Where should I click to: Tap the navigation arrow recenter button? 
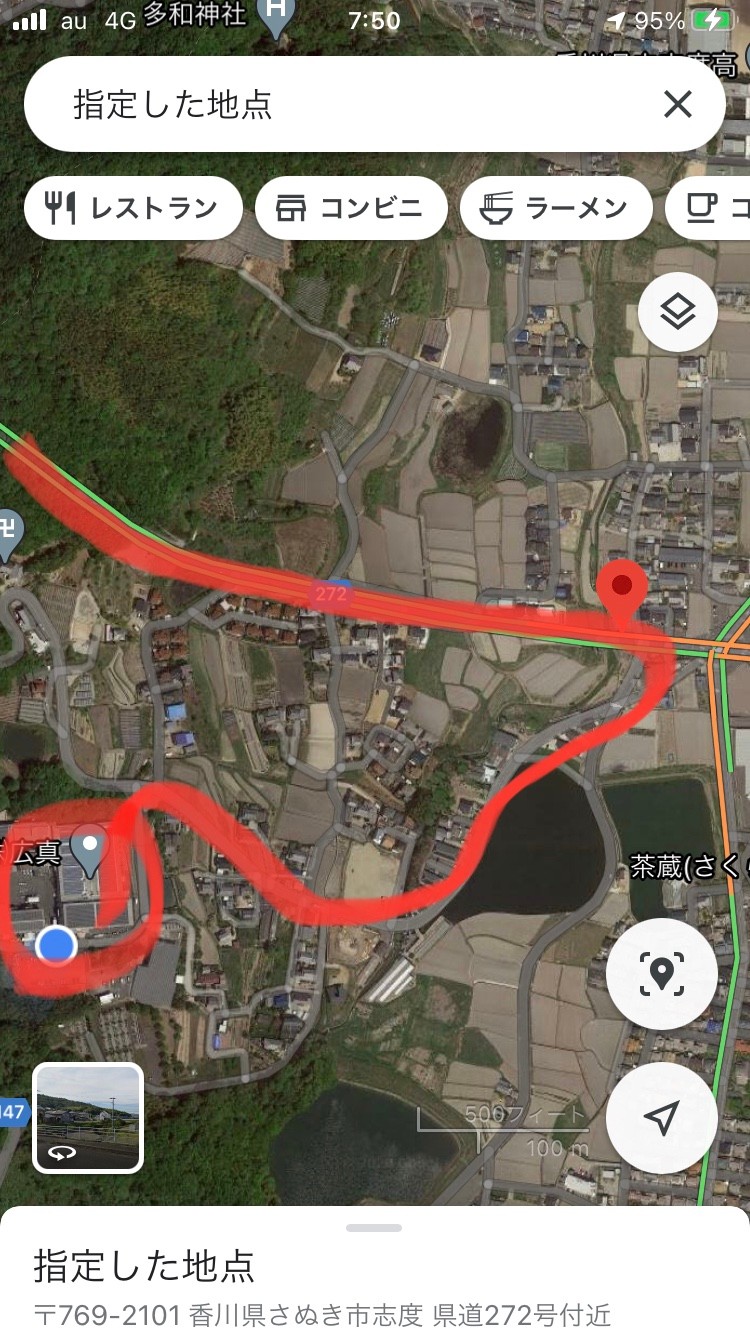(x=661, y=1118)
